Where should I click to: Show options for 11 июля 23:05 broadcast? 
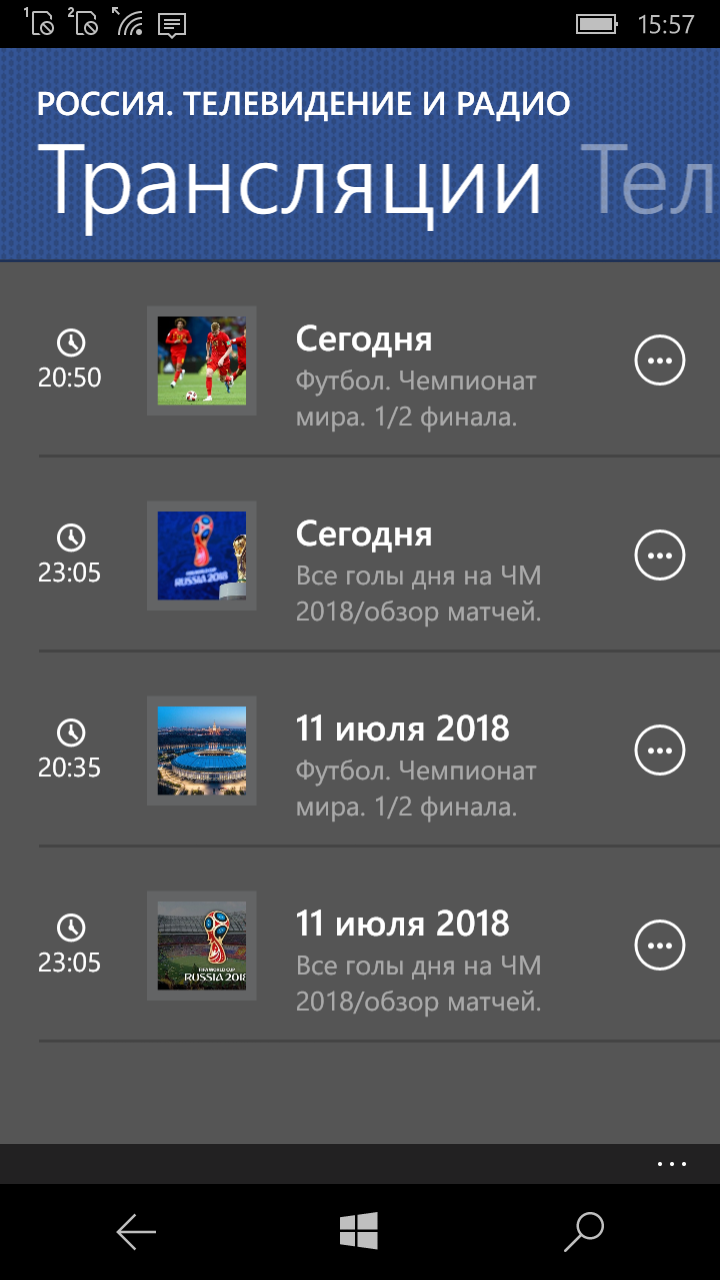click(660, 945)
